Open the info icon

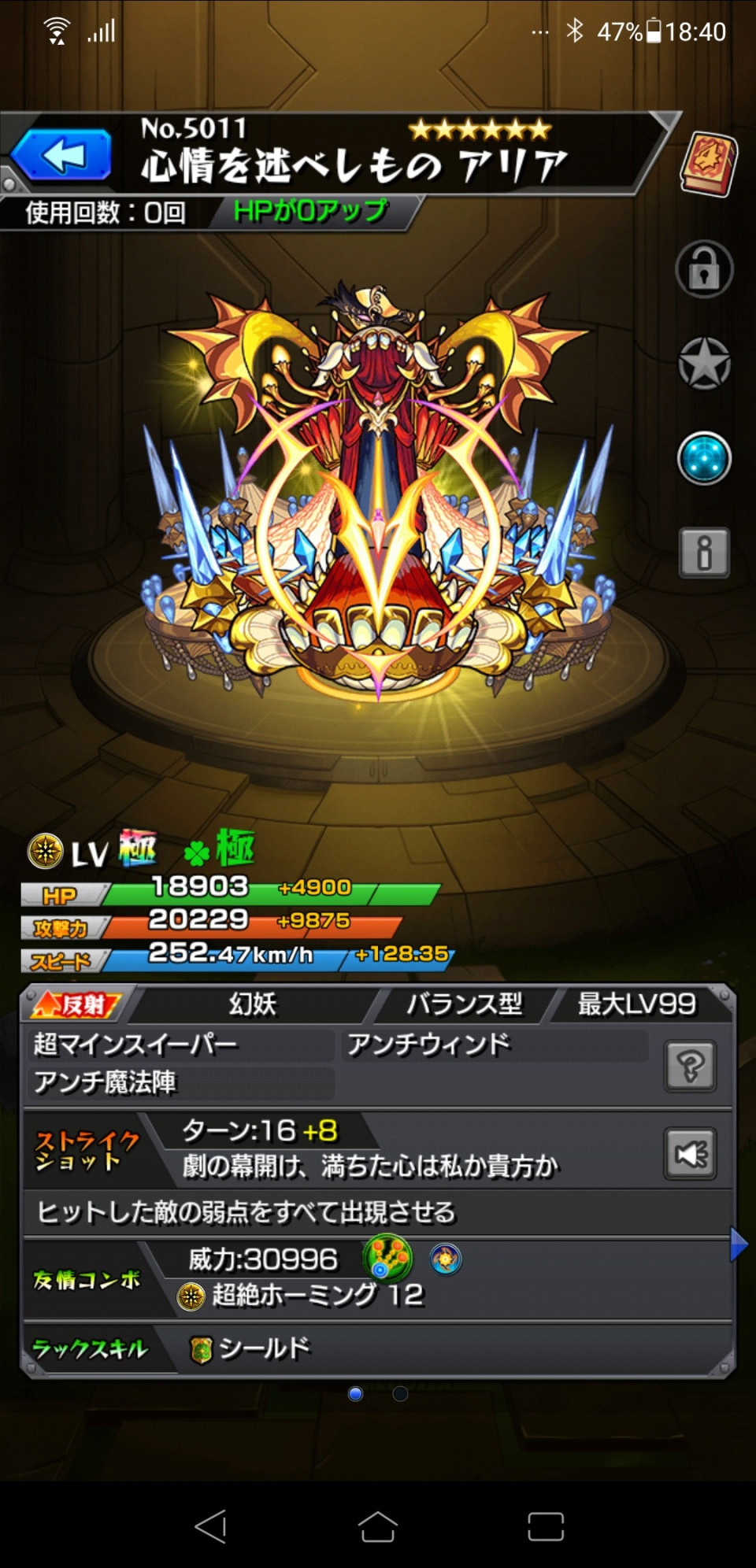[704, 553]
